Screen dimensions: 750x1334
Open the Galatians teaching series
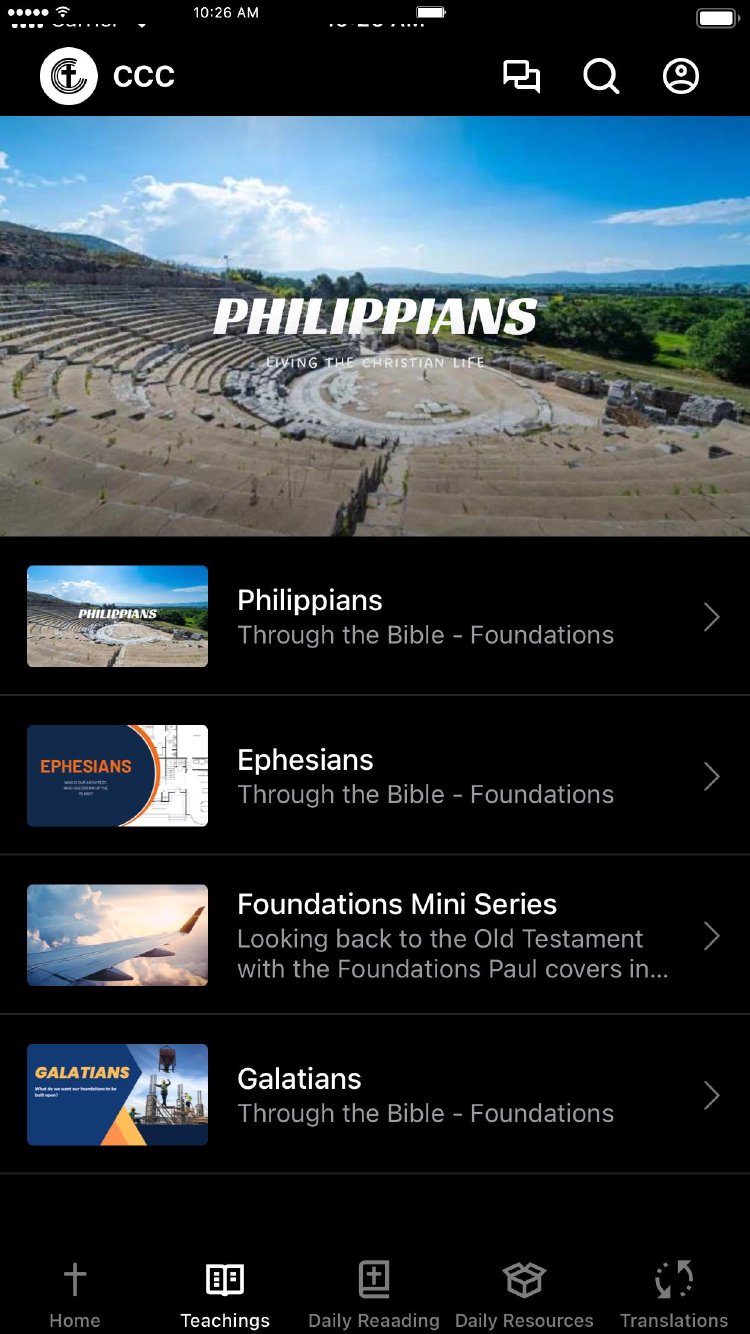[x=375, y=1095]
